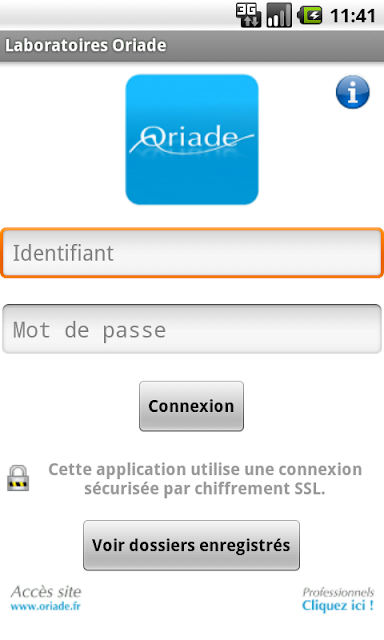The image size is (384, 640).
Task: Select the Mot de passe field
Action: 192,329
